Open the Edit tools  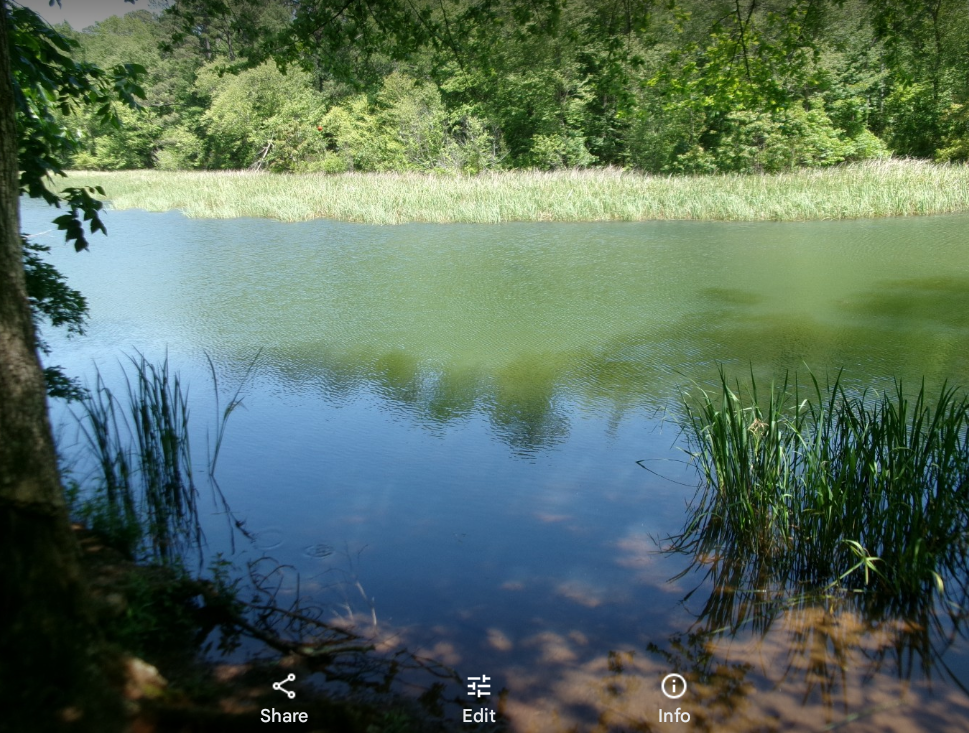[x=479, y=697]
